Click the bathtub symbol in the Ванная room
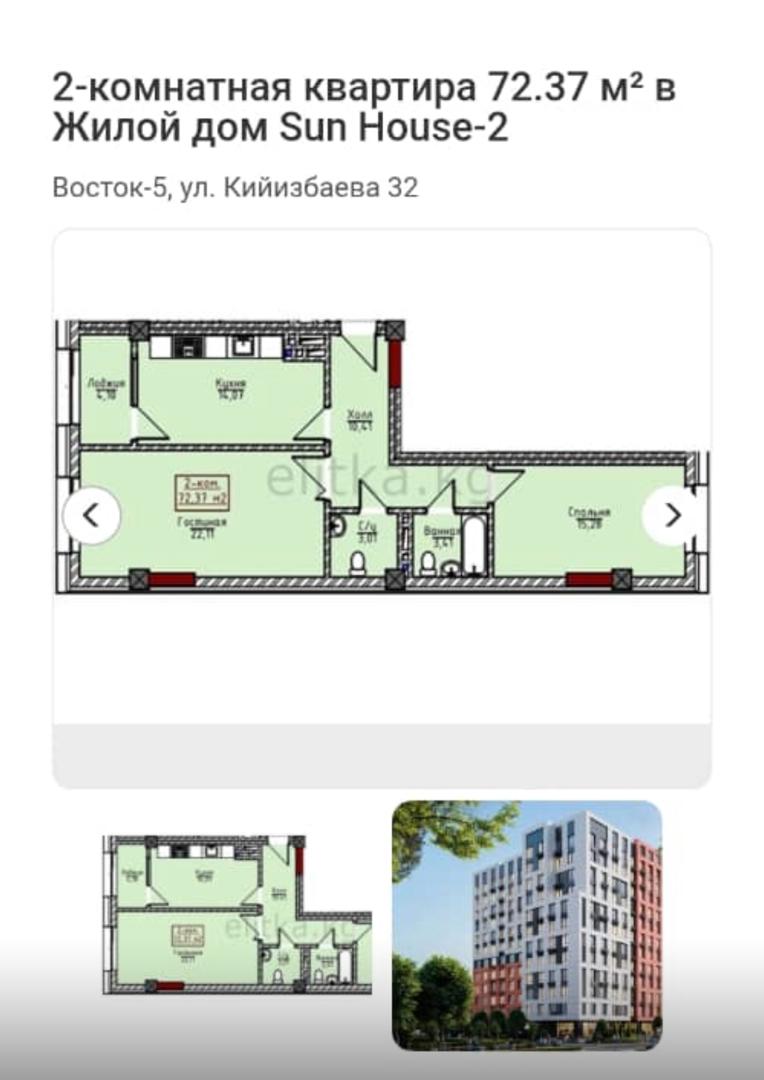 point(474,545)
